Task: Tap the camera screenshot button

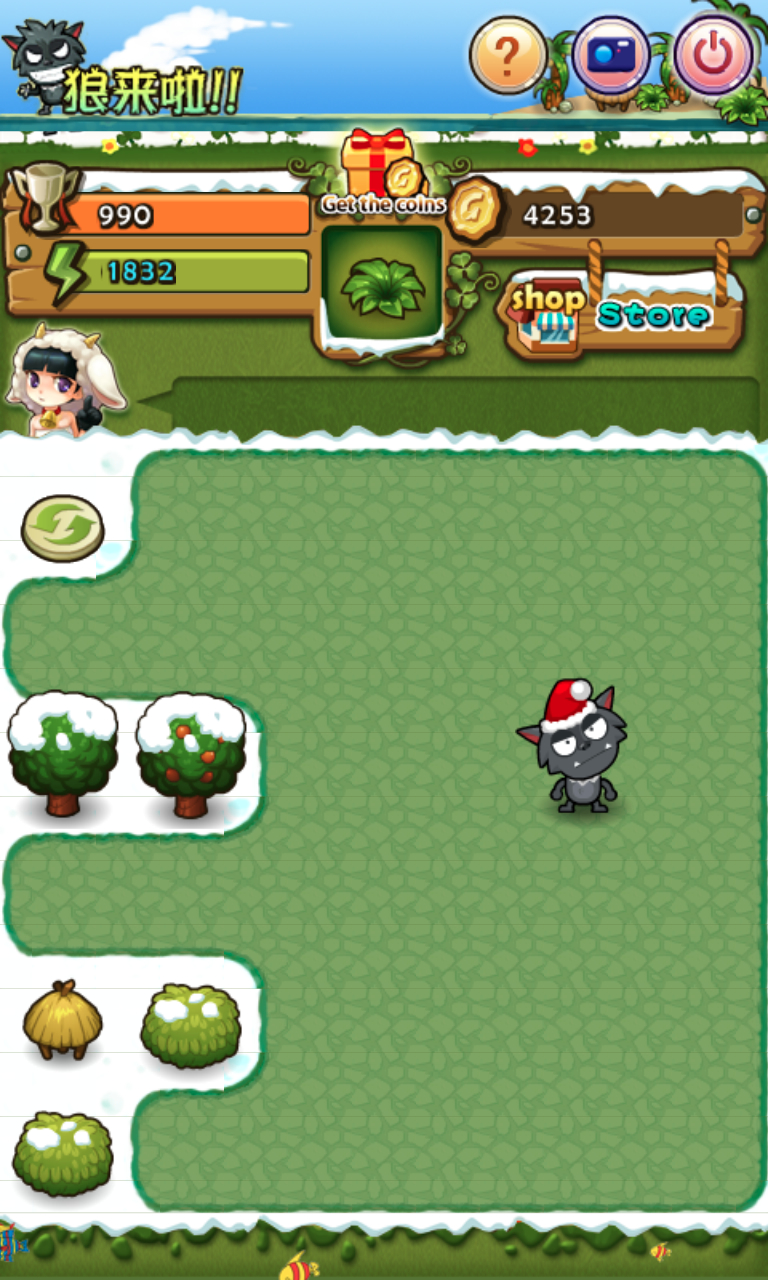Action: pyautogui.click(x=611, y=56)
